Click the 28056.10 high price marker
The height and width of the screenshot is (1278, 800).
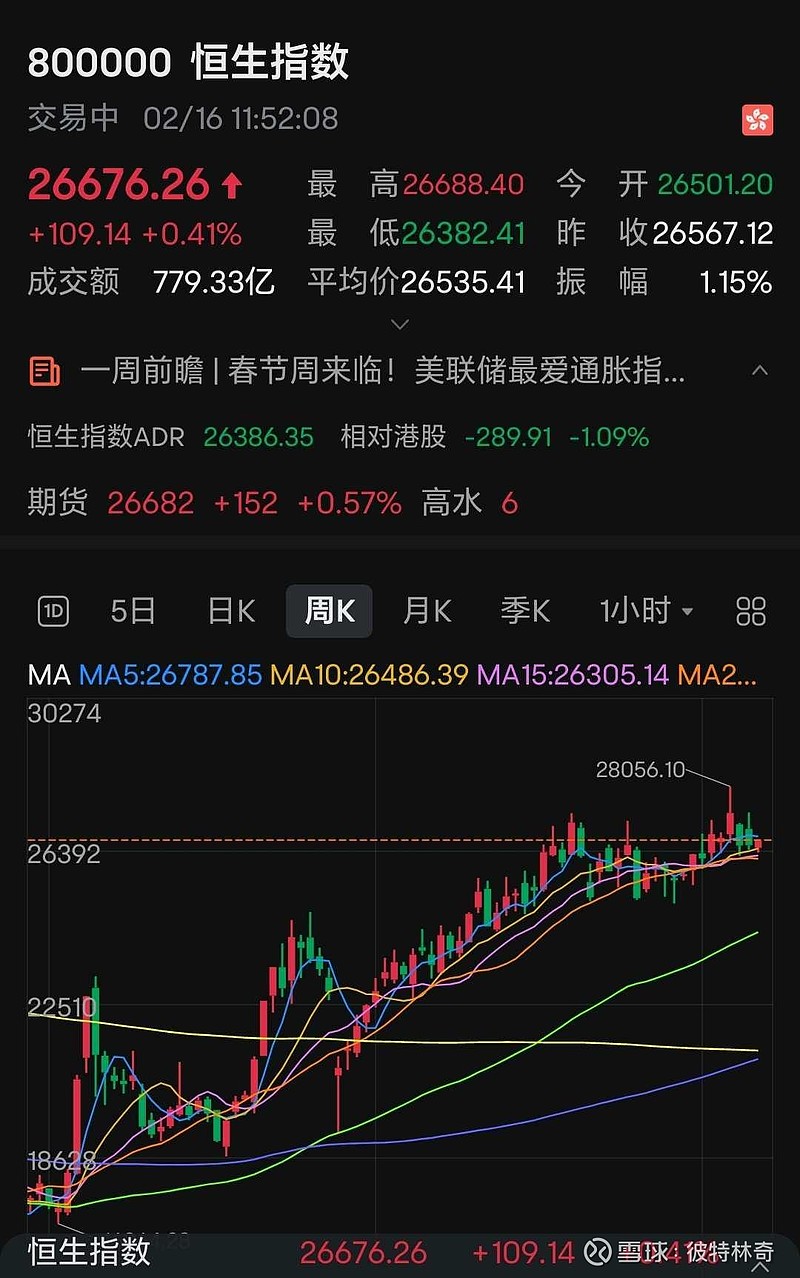[640, 770]
